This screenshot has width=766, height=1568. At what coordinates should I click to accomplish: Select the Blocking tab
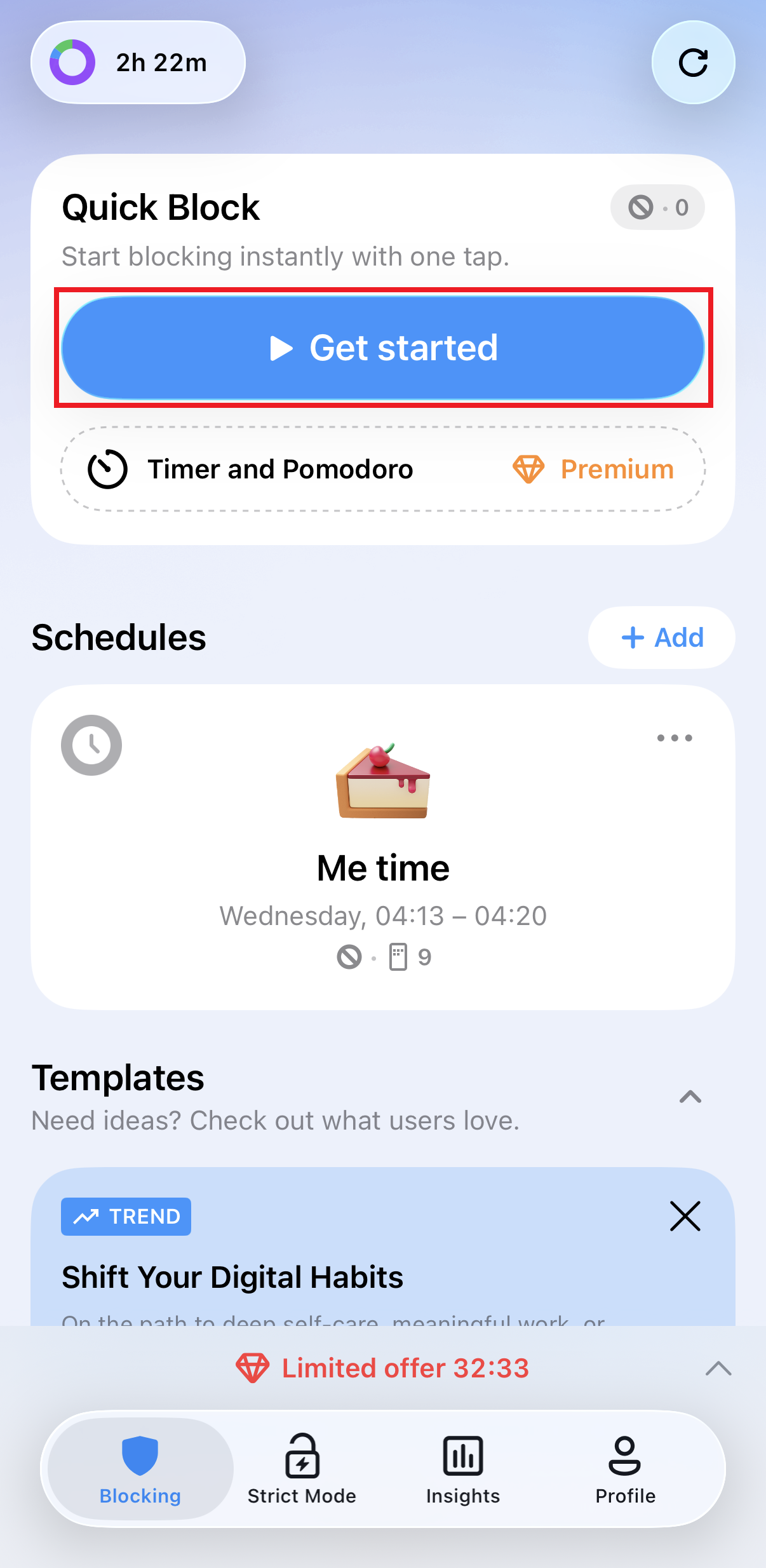[140, 1468]
